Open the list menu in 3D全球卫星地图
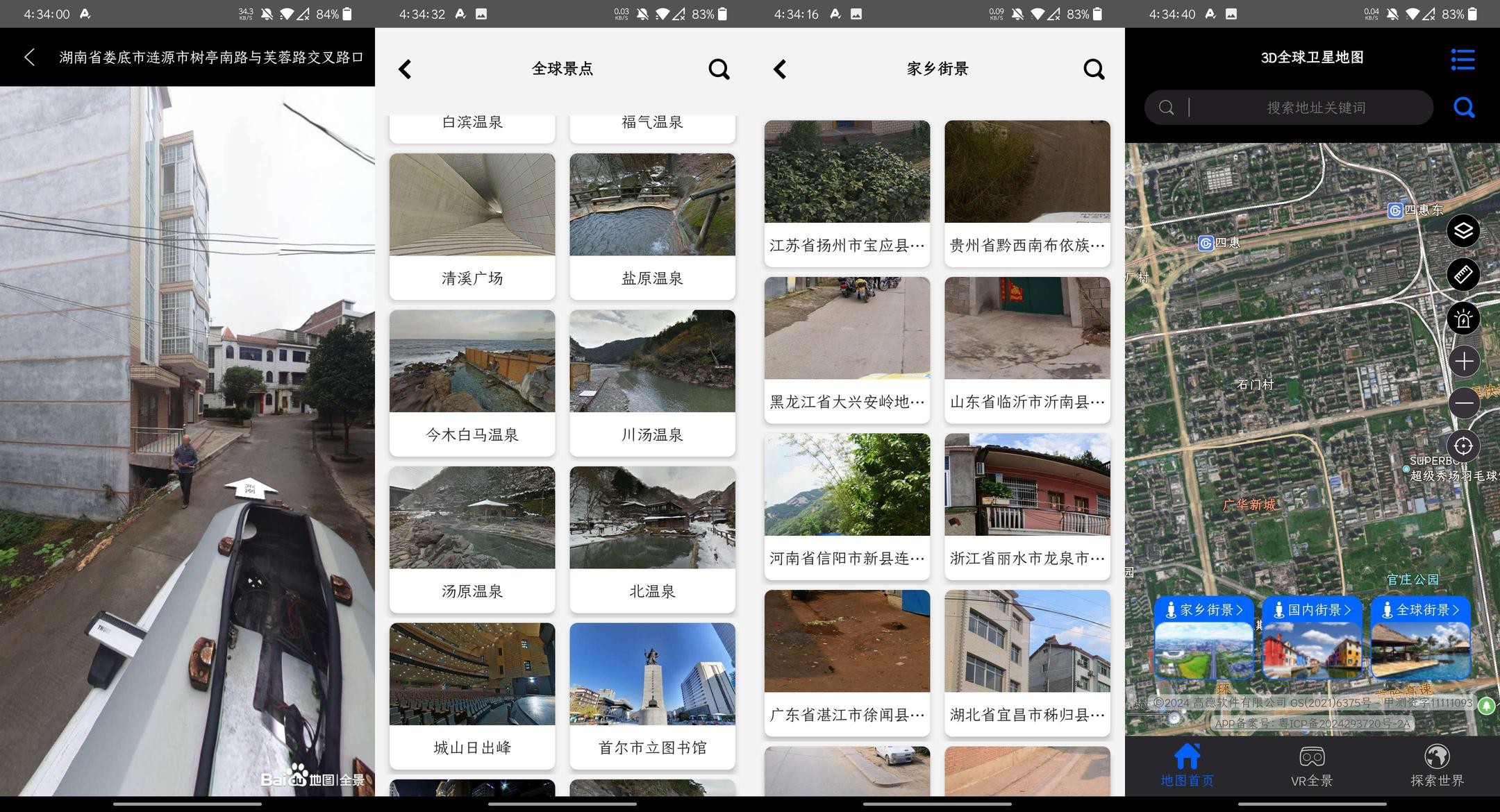 click(1463, 59)
